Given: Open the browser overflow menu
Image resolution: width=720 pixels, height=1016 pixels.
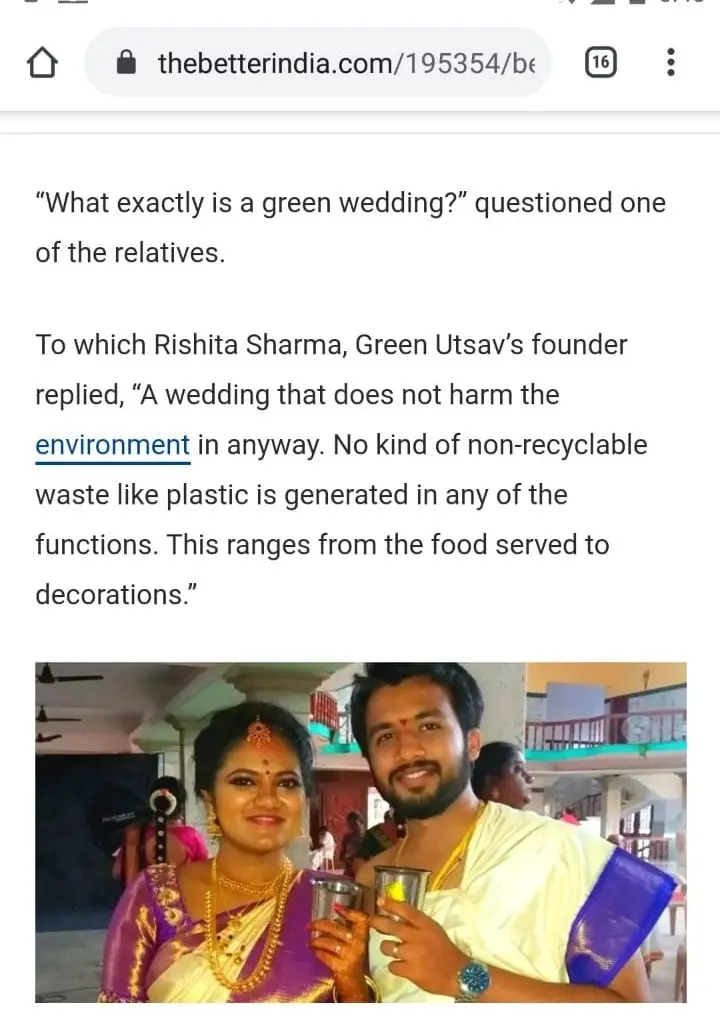Looking at the screenshot, I should pyautogui.click(x=670, y=63).
